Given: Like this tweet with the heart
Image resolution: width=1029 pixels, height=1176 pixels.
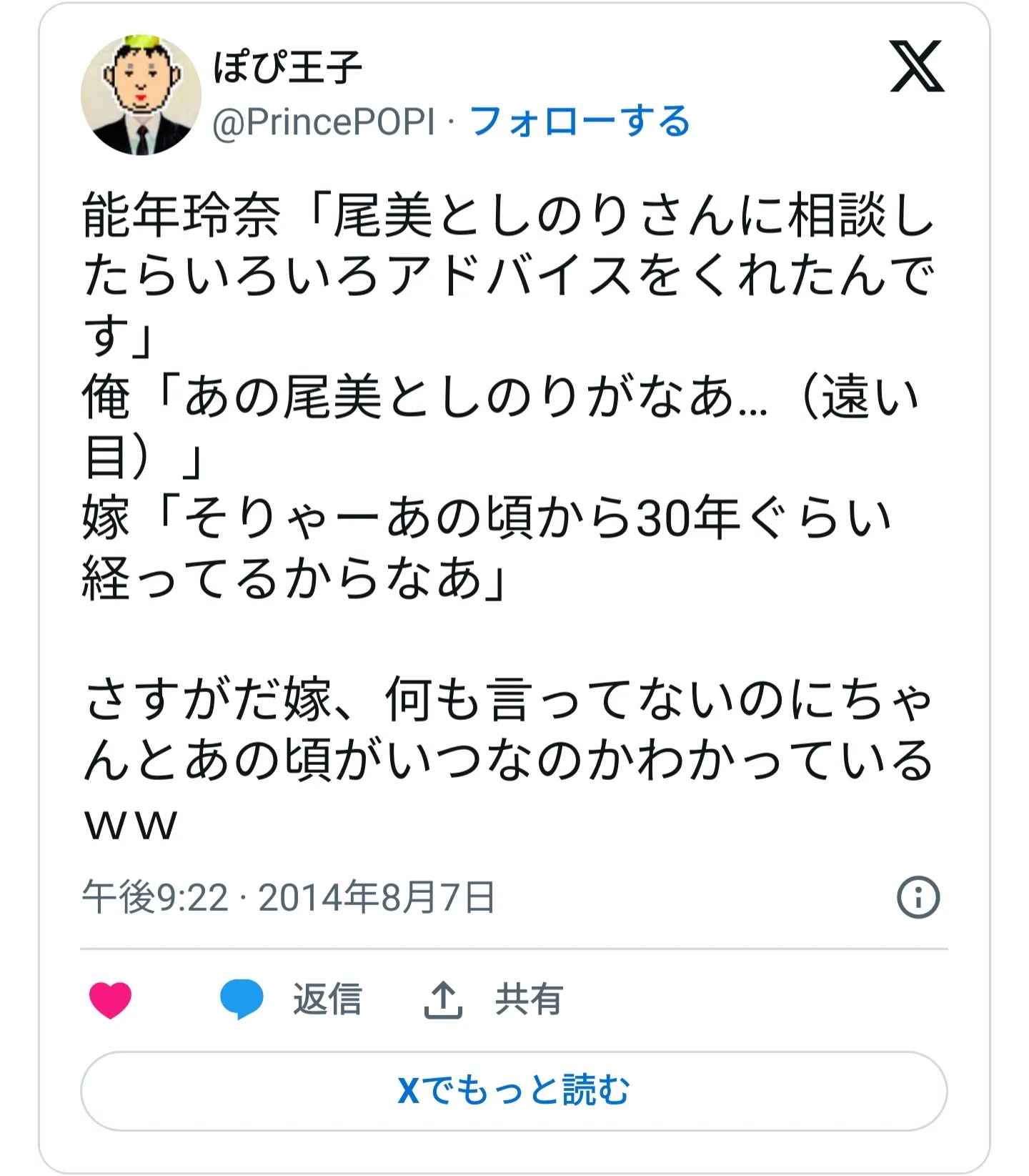Looking at the screenshot, I should (110, 999).
